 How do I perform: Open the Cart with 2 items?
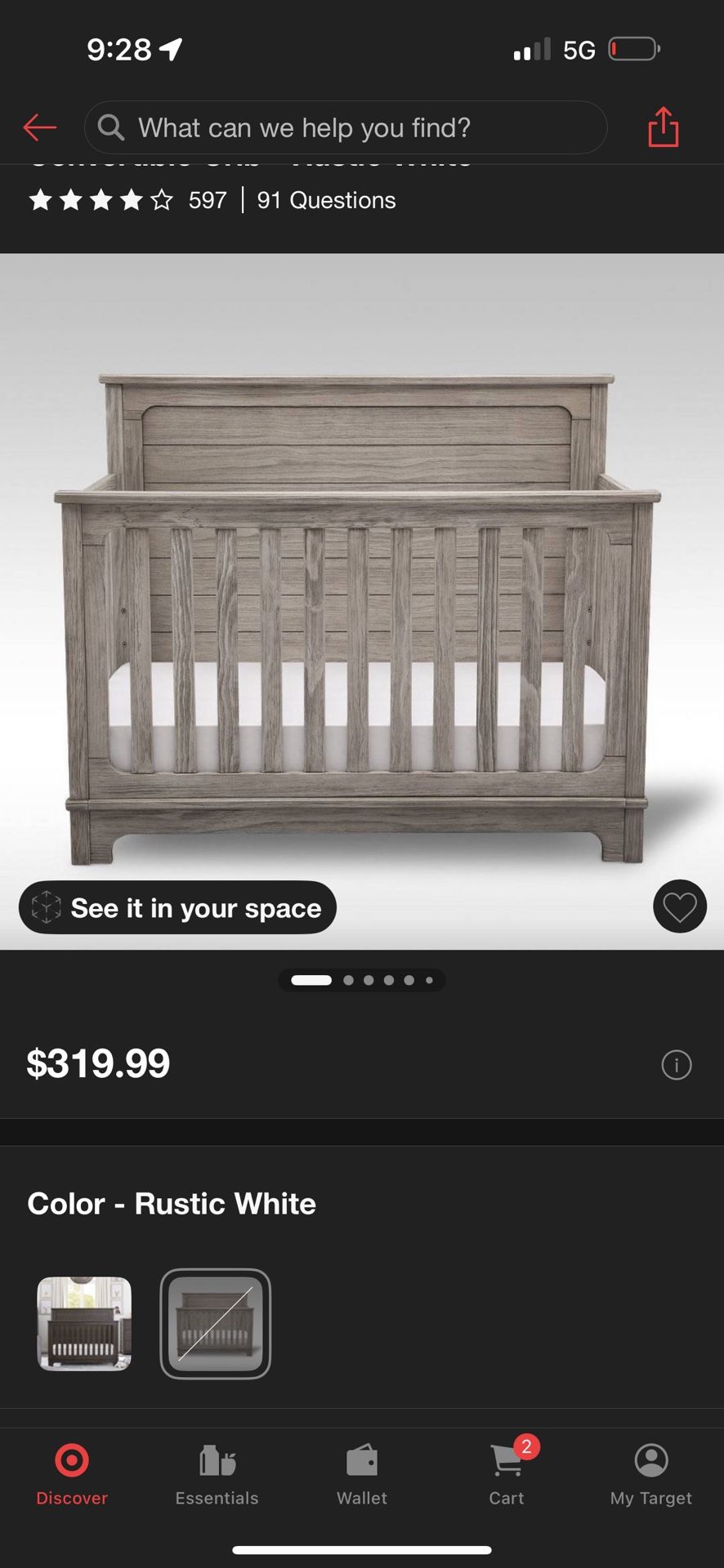(x=507, y=1473)
